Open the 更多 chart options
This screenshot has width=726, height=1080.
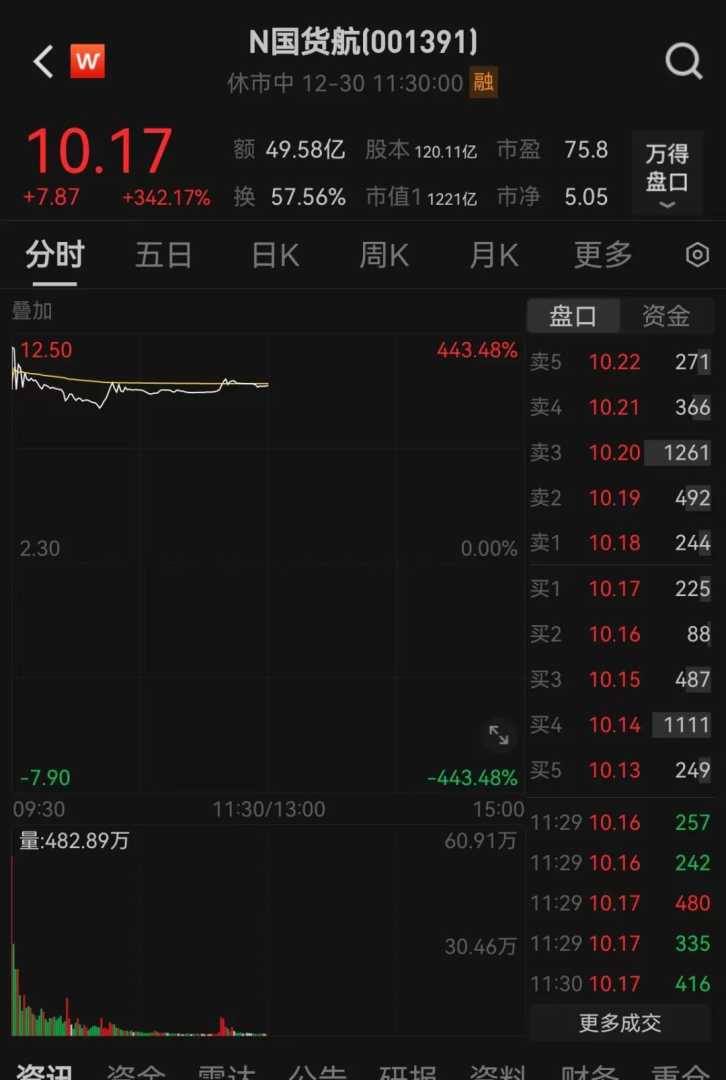[603, 255]
